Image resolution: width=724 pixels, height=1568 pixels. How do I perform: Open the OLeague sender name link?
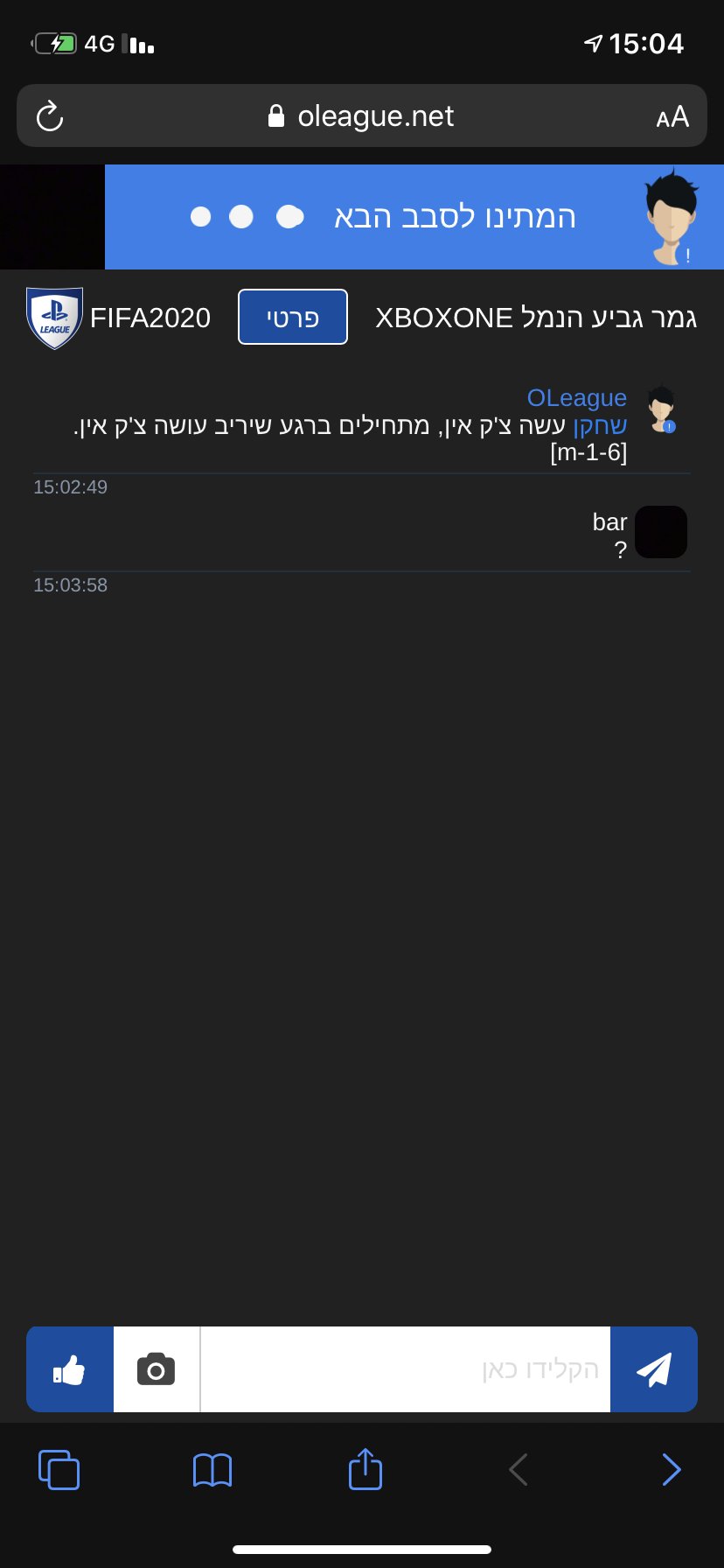click(x=577, y=398)
